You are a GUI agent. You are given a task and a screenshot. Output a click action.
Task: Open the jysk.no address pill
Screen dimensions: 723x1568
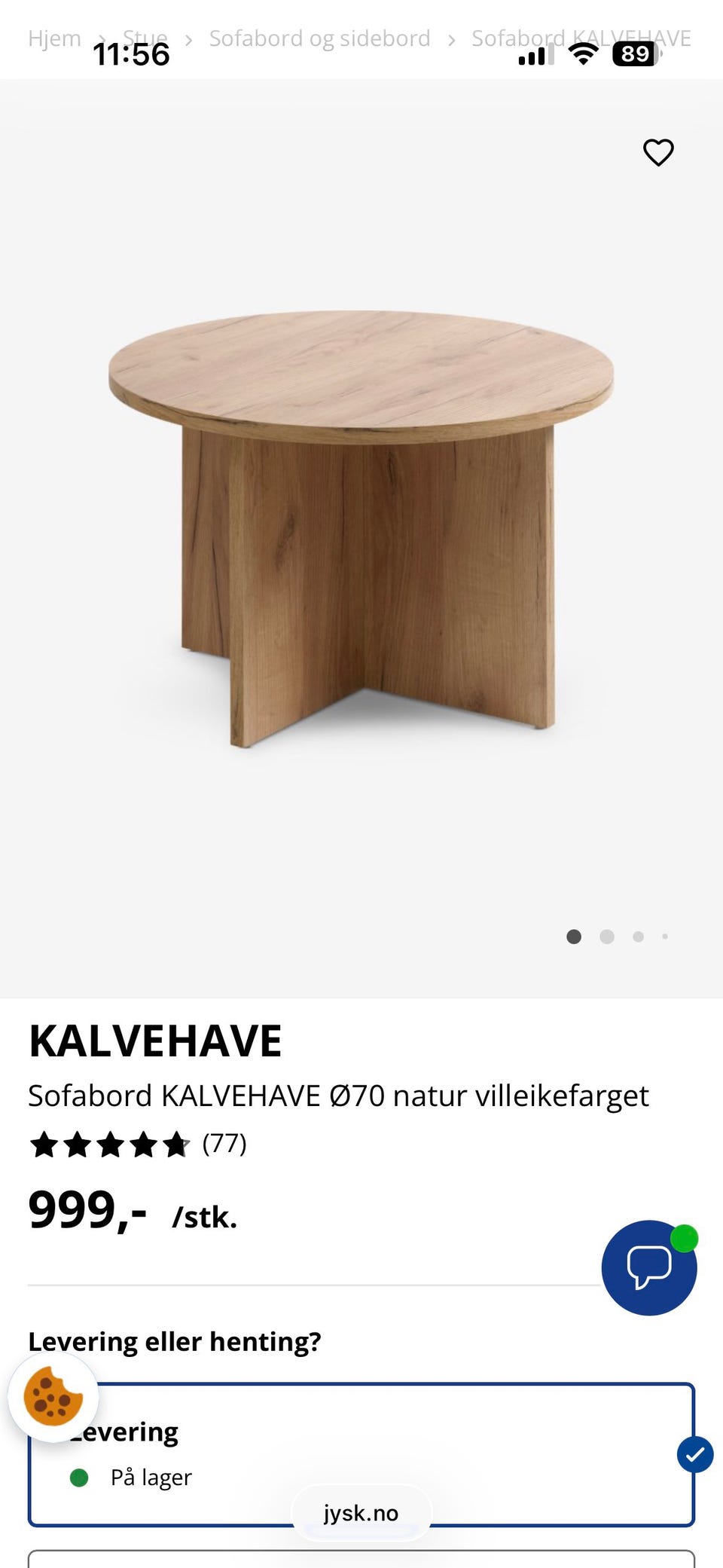click(x=361, y=1512)
